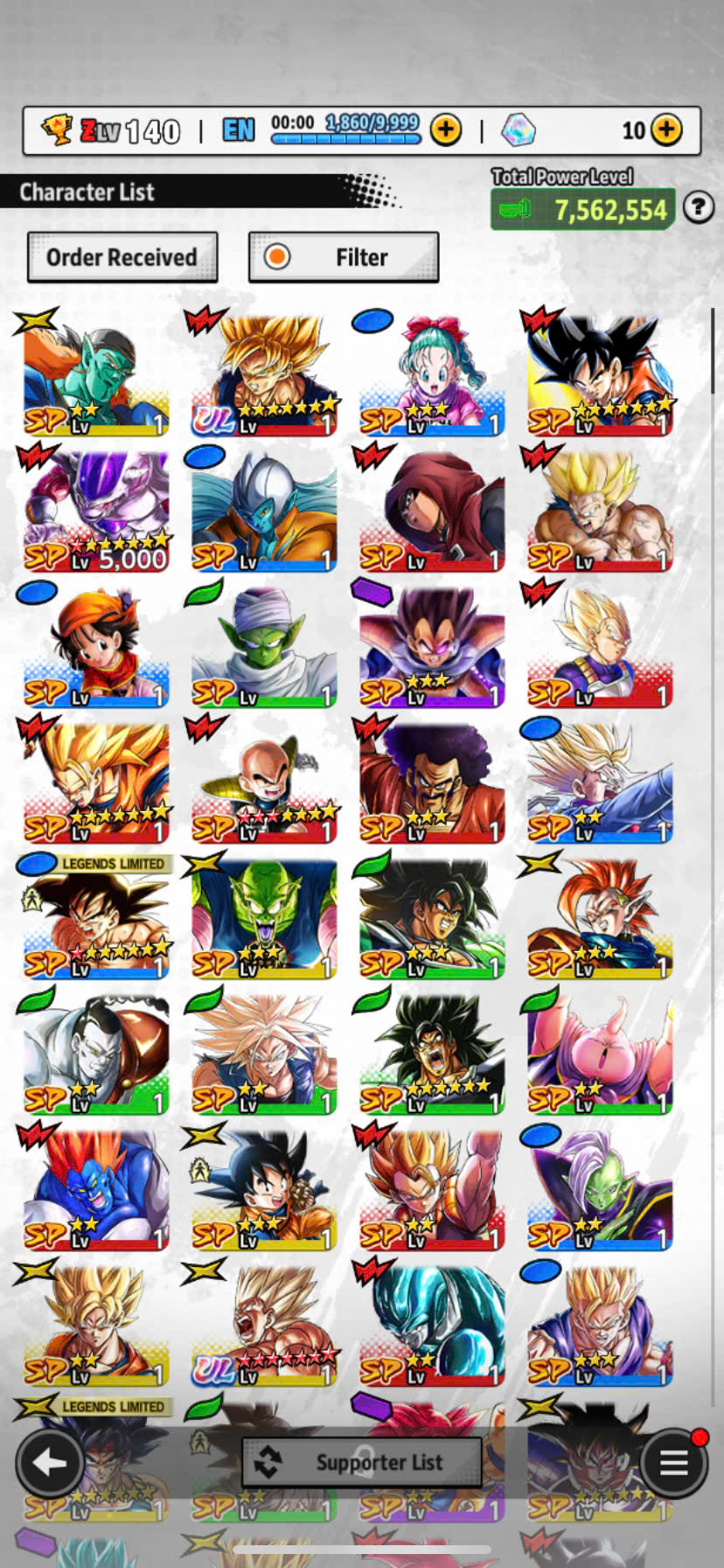Open Total Power Level help

point(698,207)
